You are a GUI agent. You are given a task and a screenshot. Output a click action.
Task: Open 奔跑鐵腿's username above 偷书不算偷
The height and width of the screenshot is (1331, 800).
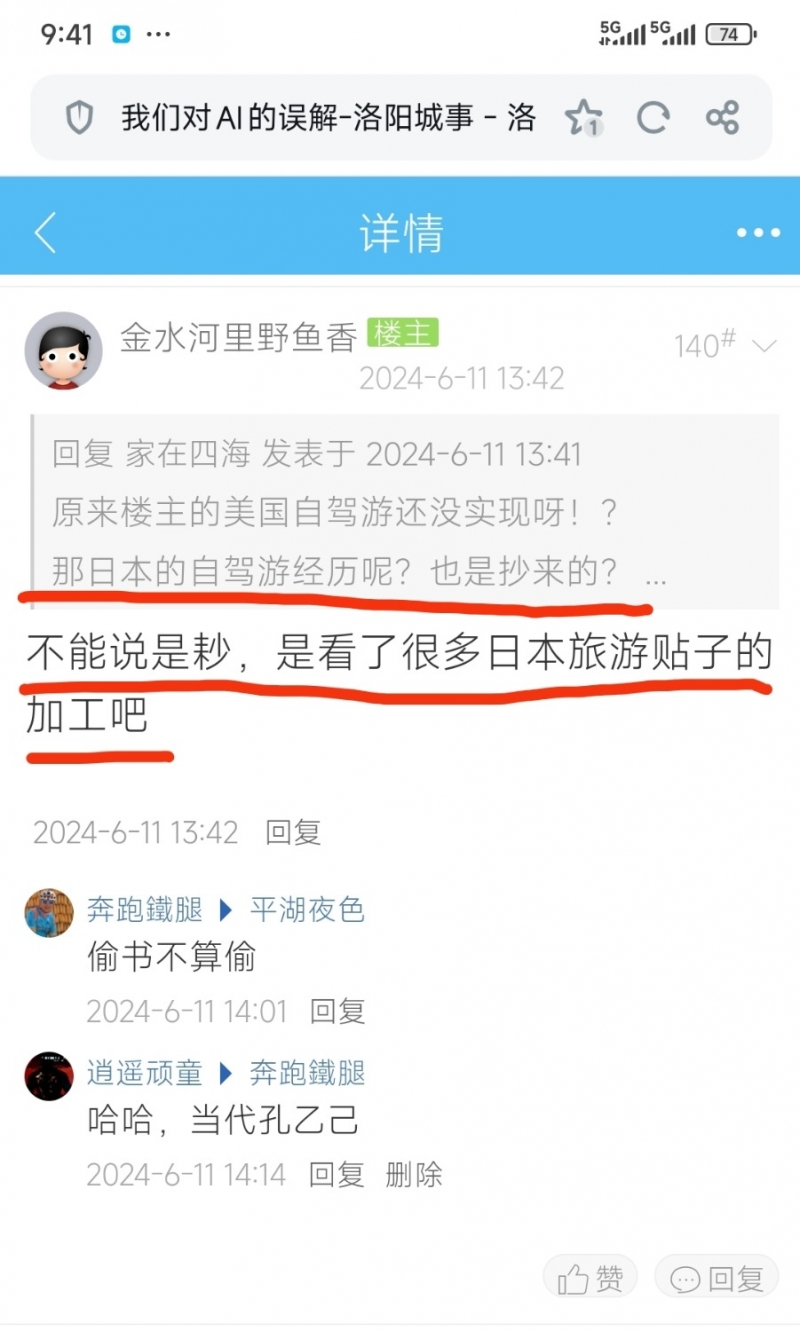[x=146, y=910]
